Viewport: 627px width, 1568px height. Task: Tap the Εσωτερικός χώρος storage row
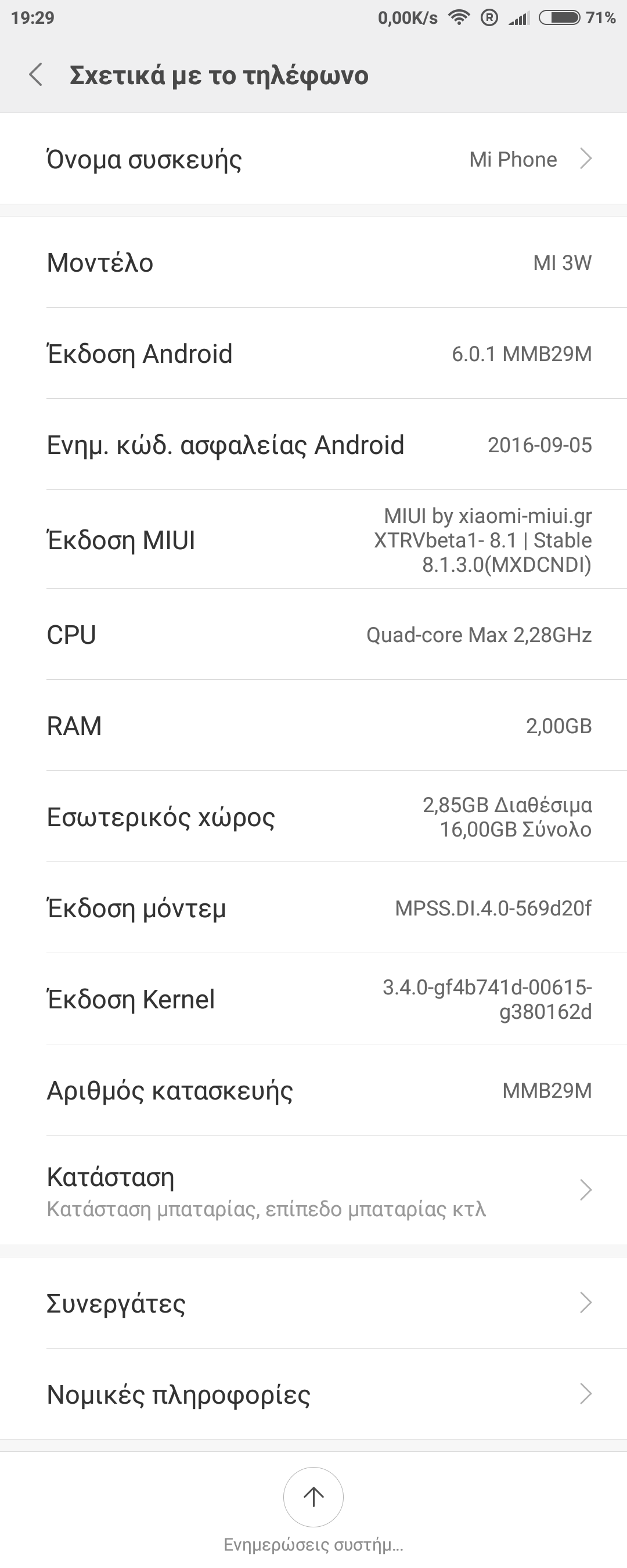(313, 817)
